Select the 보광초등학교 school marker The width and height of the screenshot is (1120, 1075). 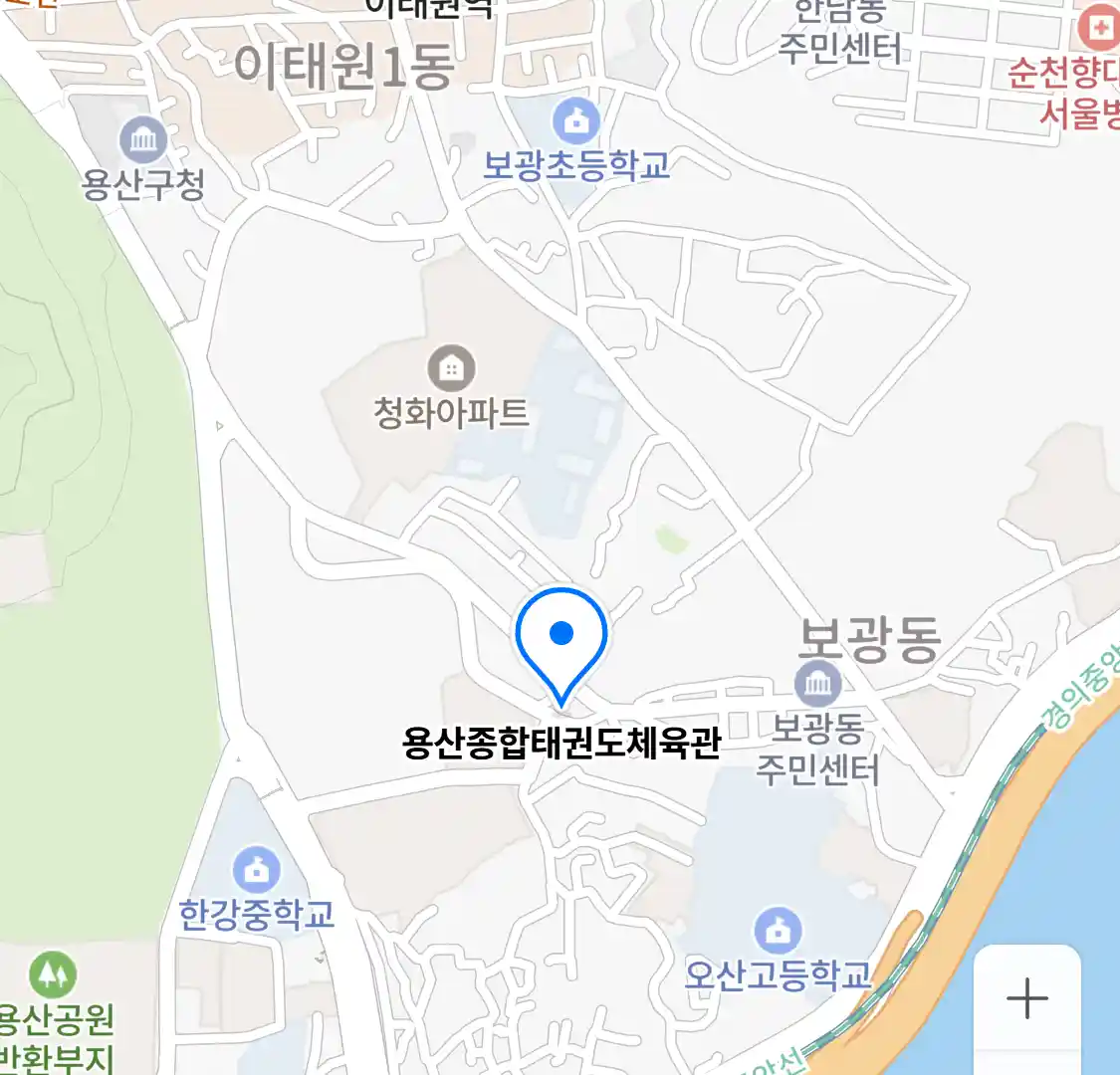[576, 122]
